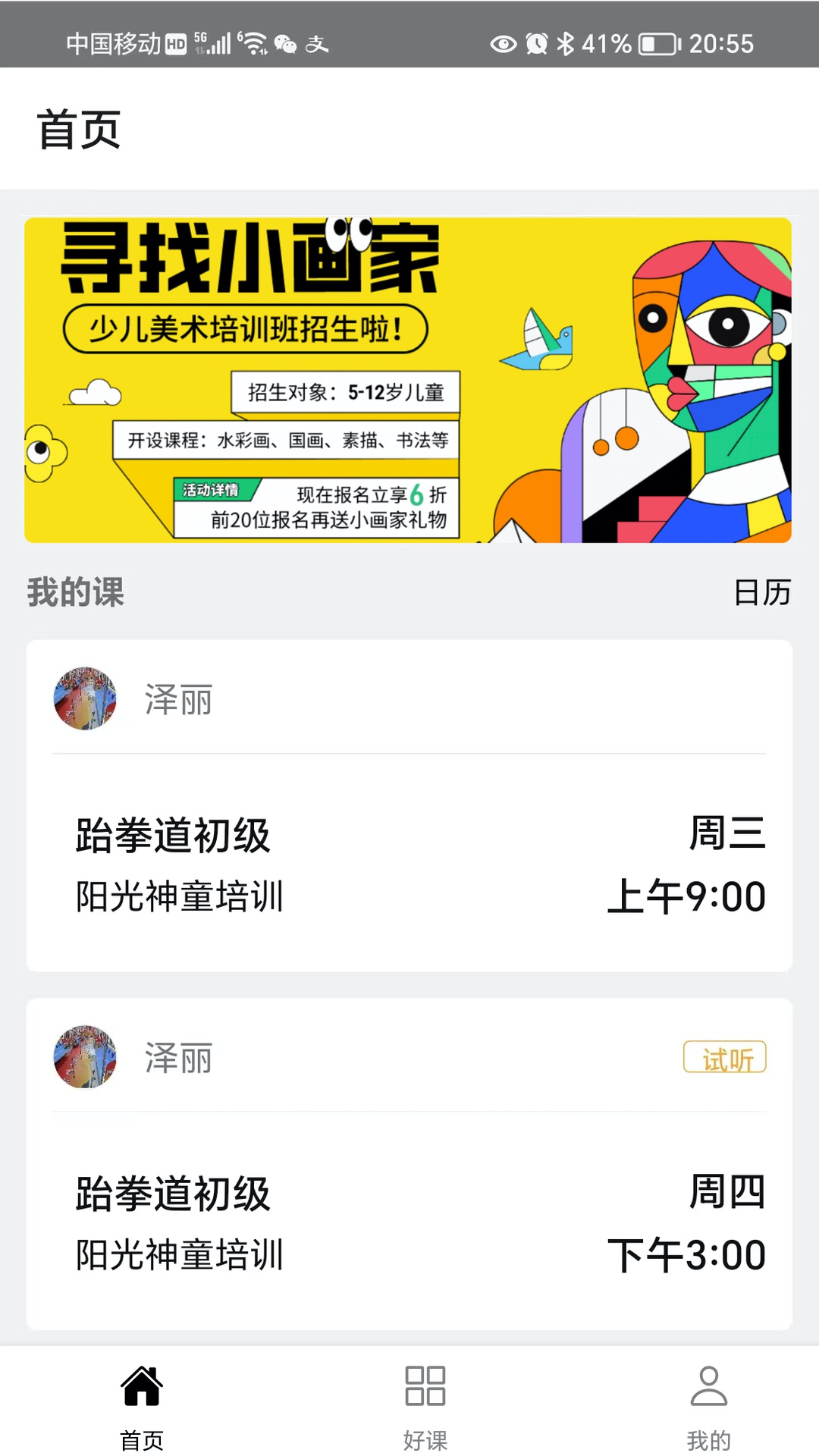
Task: Tap the 我的课 section heading
Action: [74, 594]
